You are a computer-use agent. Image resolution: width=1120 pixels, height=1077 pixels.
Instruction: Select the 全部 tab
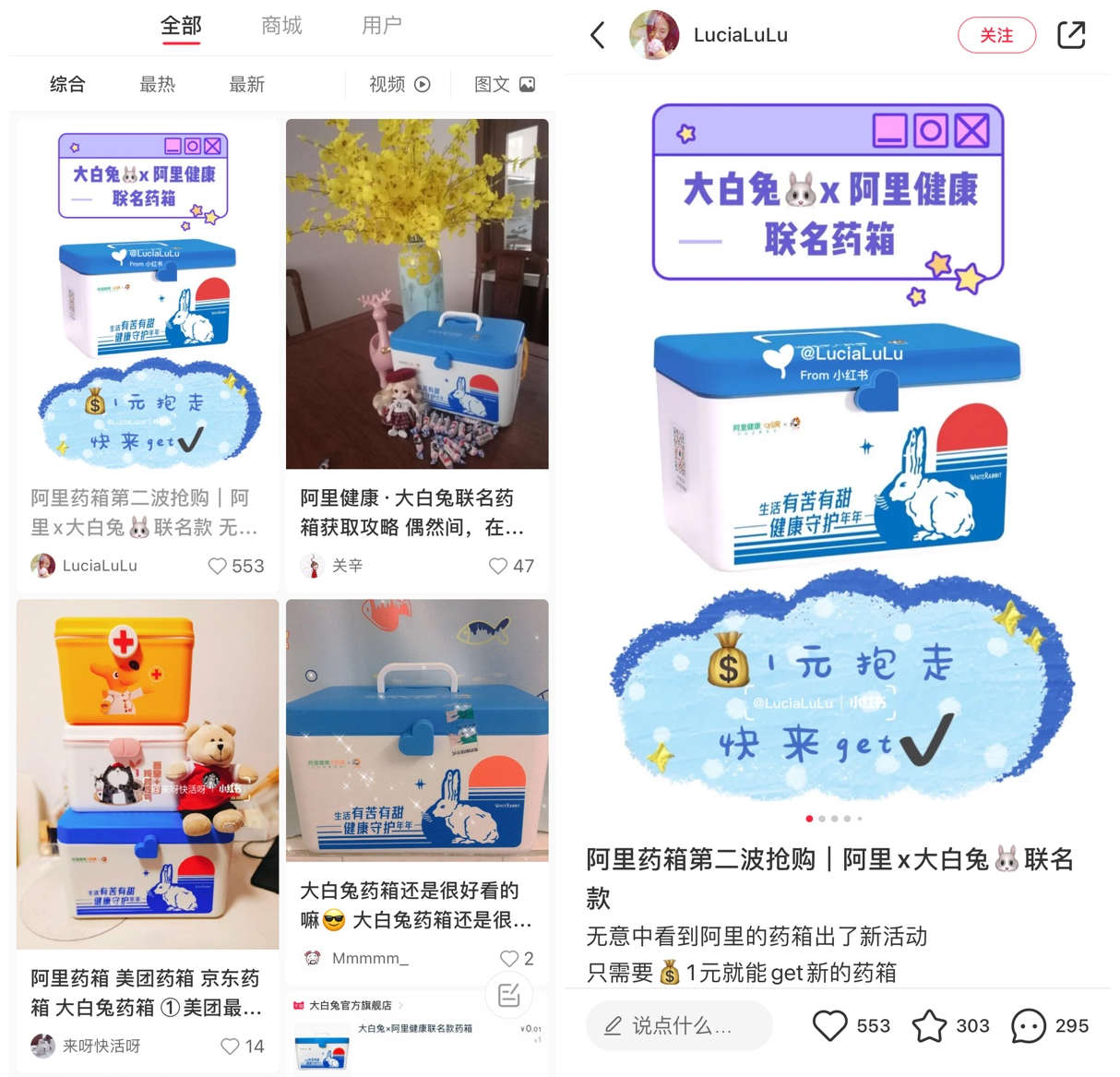pyautogui.click(x=181, y=26)
